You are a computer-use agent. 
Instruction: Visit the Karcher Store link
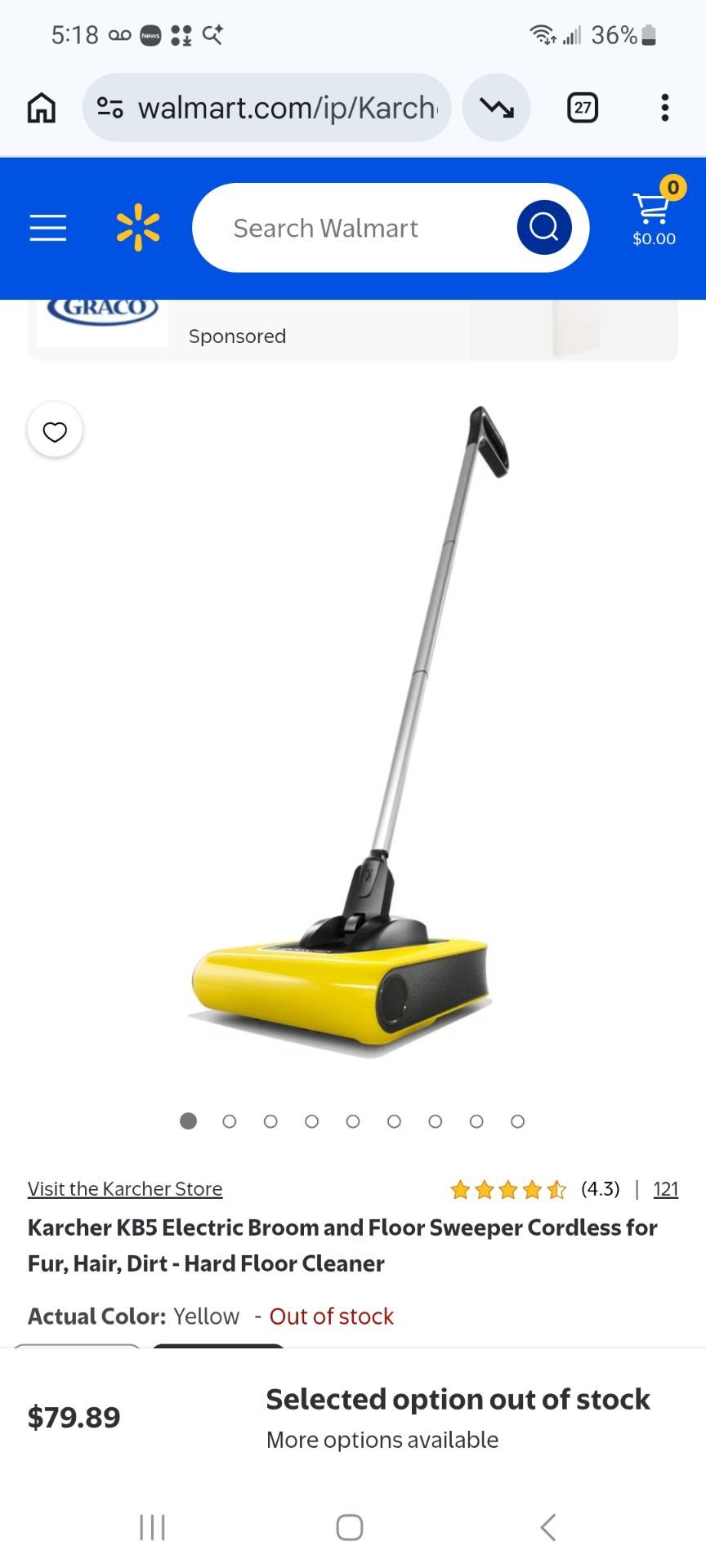125,1189
